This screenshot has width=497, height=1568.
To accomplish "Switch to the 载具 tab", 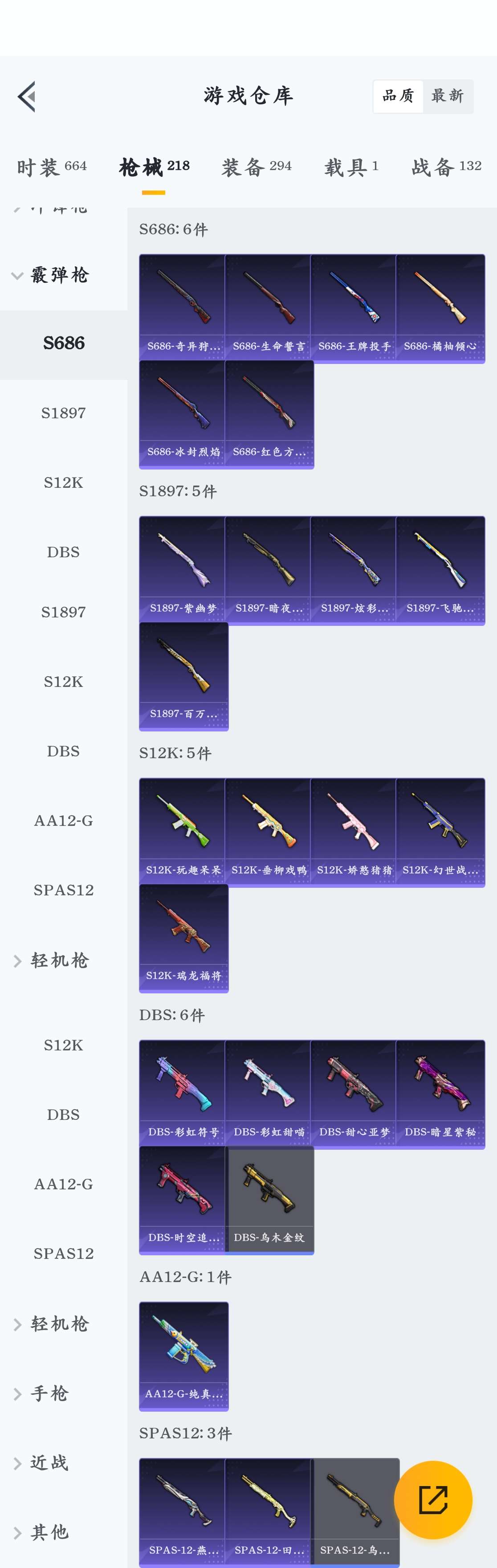I will pyautogui.click(x=351, y=167).
